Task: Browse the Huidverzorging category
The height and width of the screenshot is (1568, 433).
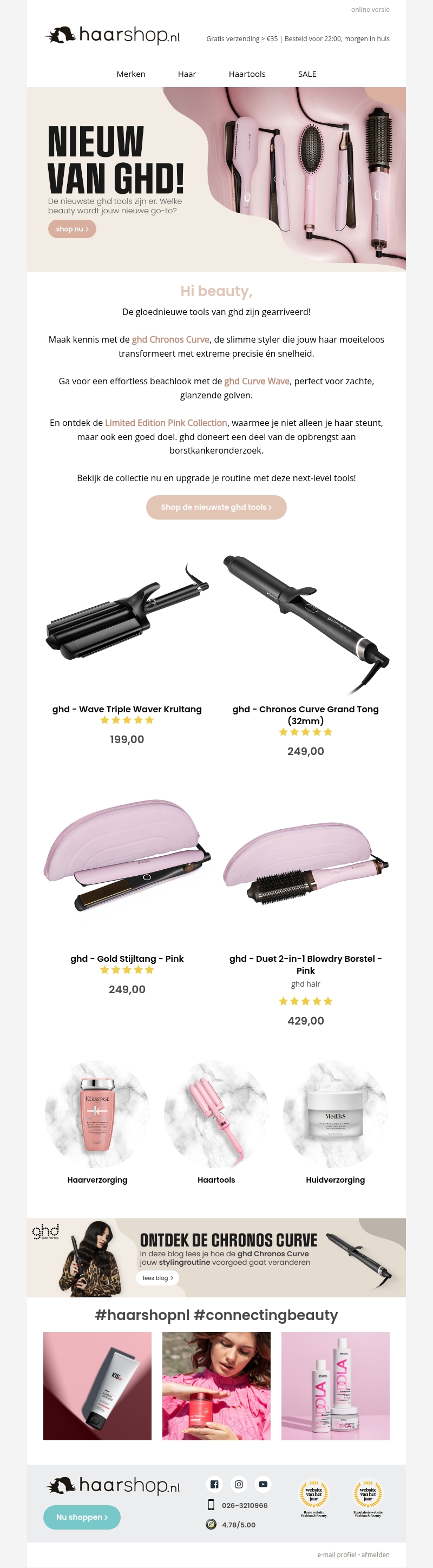Action: point(335,1179)
